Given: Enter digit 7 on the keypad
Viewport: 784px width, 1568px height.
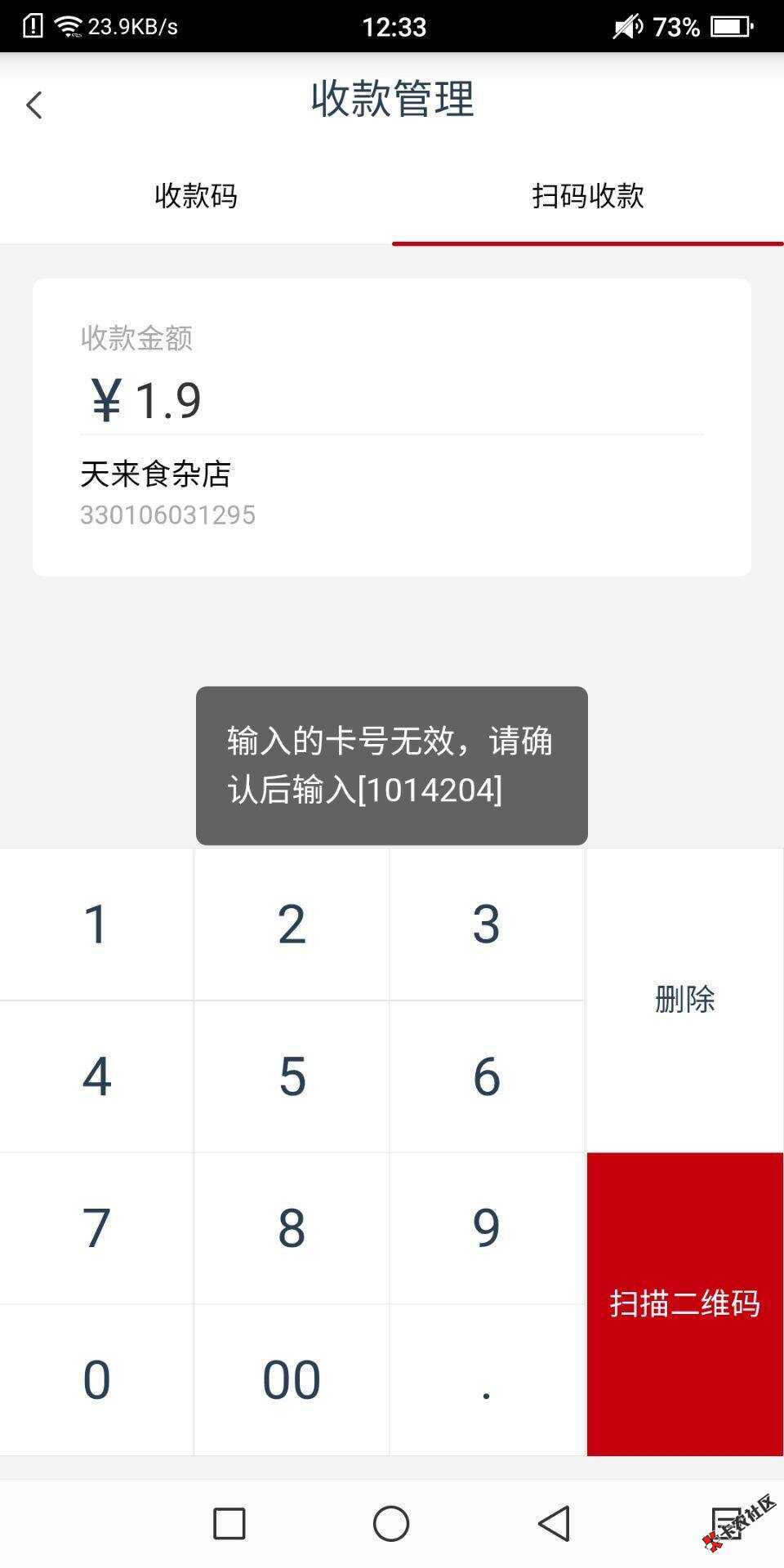Looking at the screenshot, I should point(96,1228).
